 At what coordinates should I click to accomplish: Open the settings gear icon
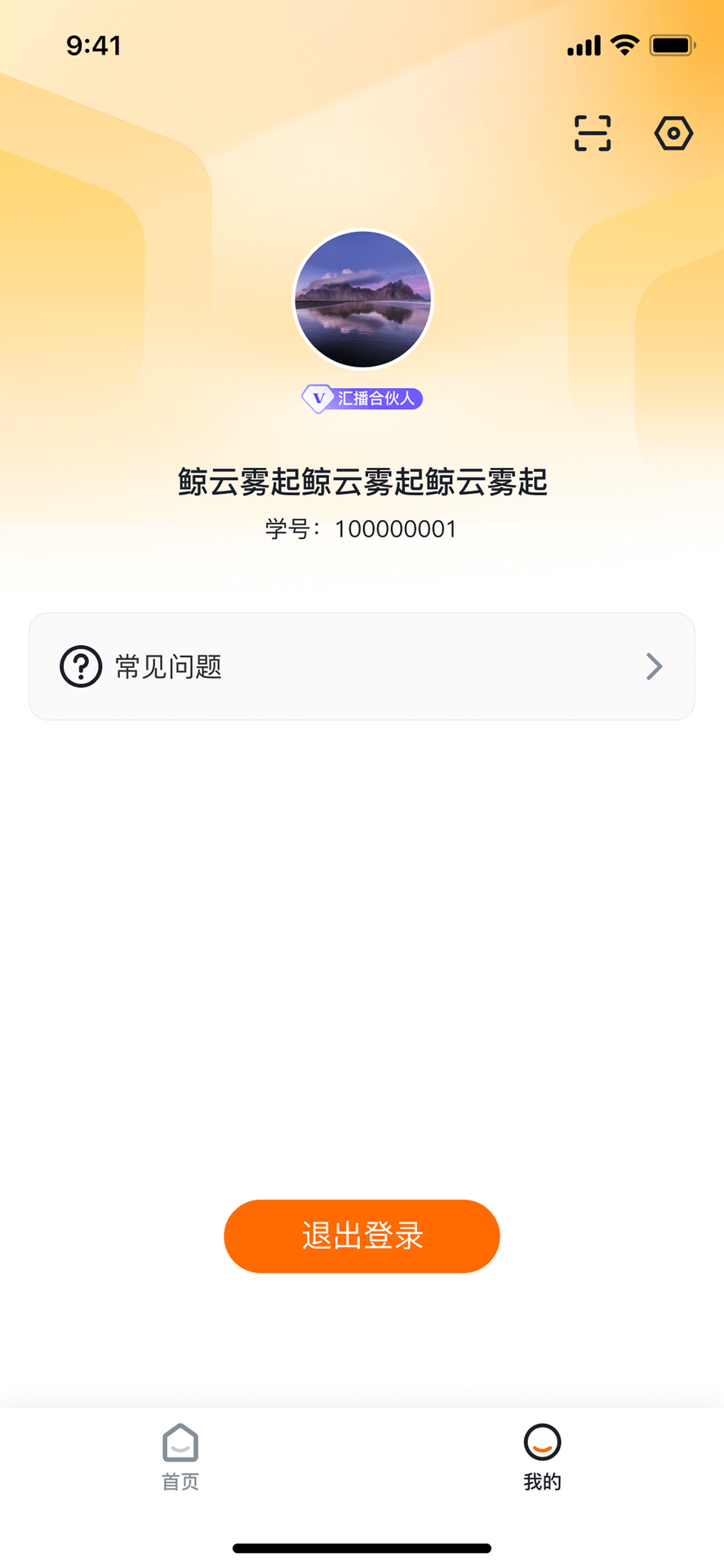[x=673, y=133]
